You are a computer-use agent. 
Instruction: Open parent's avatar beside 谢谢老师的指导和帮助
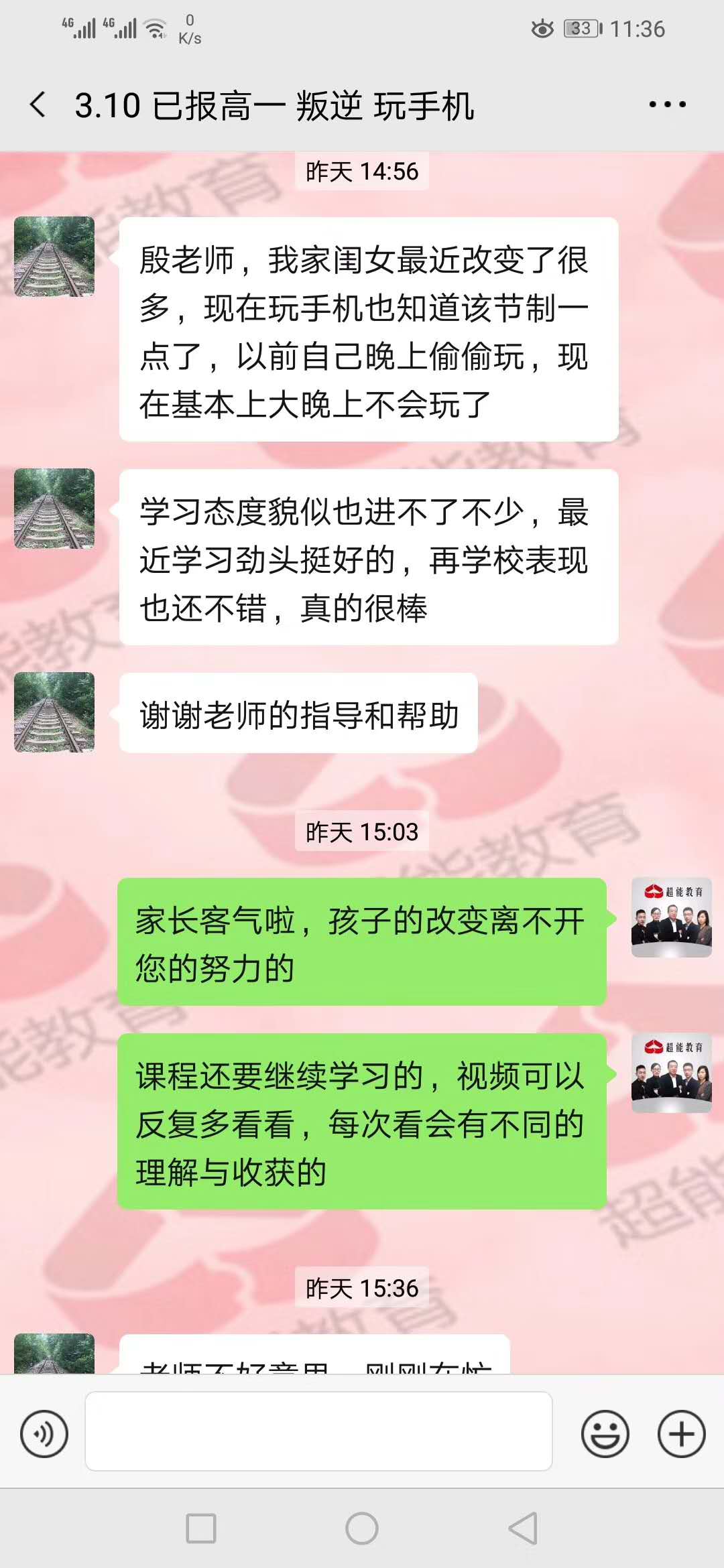[54, 712]
